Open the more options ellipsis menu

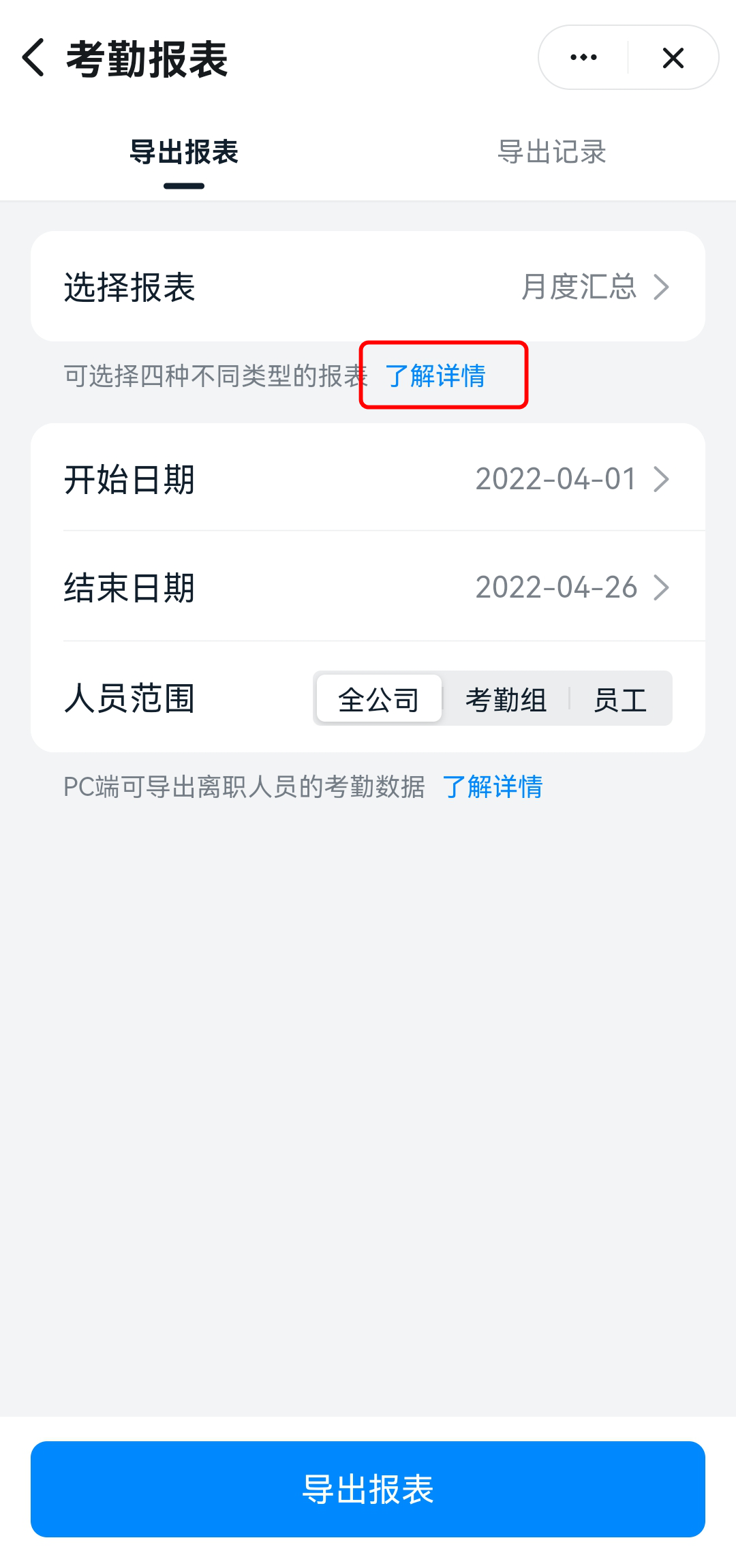click(583, 58)
